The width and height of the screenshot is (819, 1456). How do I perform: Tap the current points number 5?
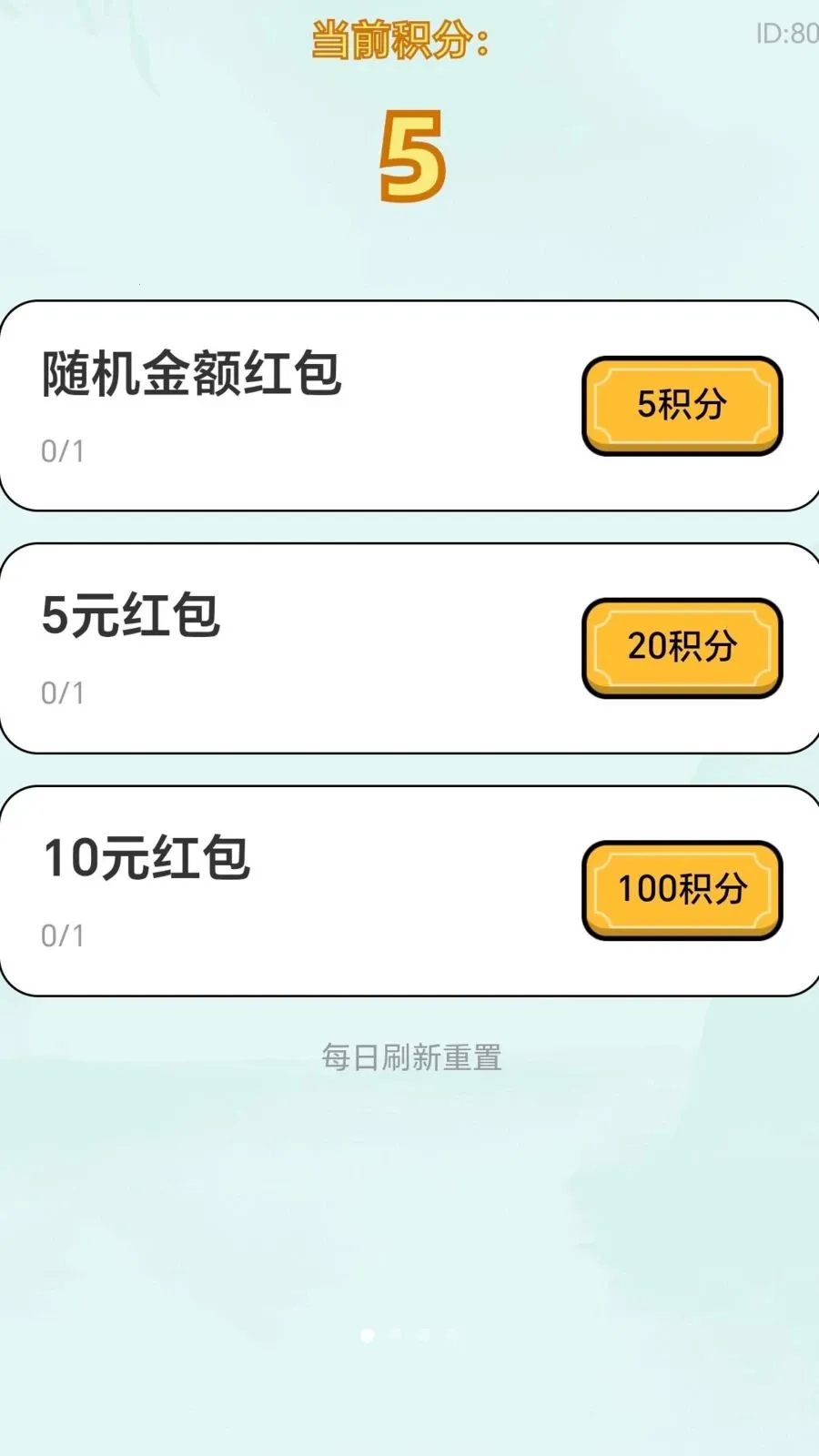tap(411, 157)
